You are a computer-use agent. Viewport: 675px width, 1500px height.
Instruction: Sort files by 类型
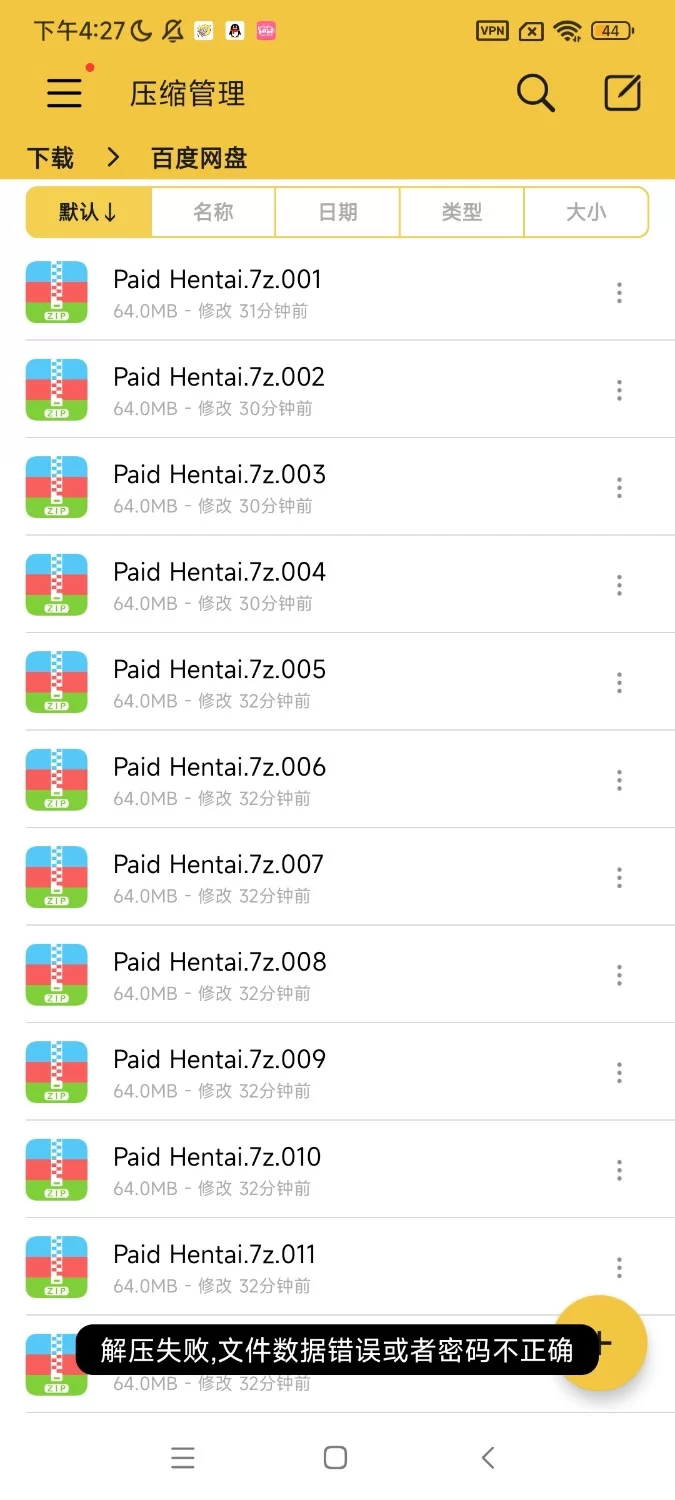click(461, 212)
